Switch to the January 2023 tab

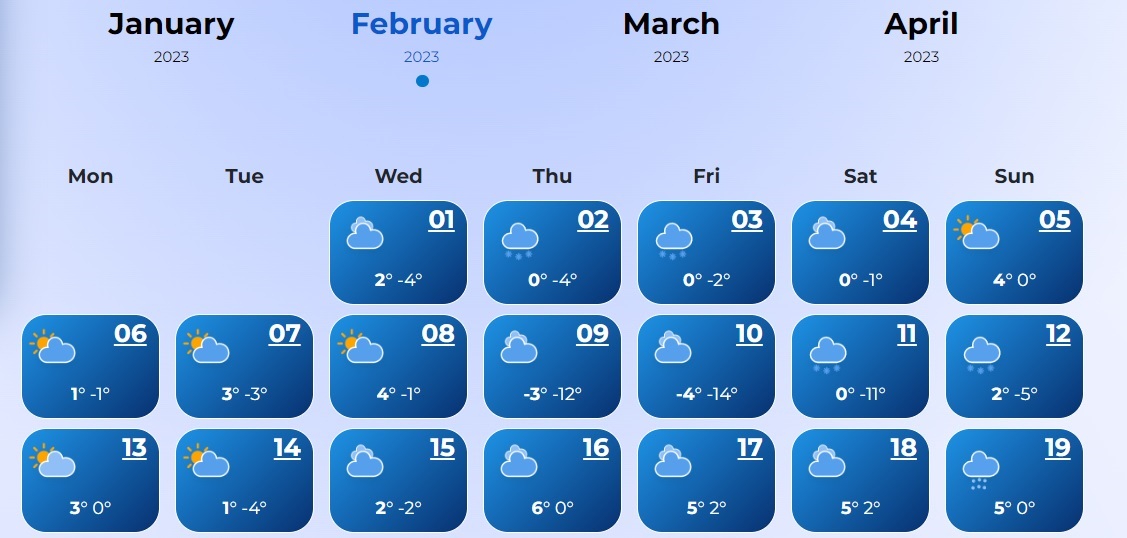pyautogui.click(x=171, y=34)
